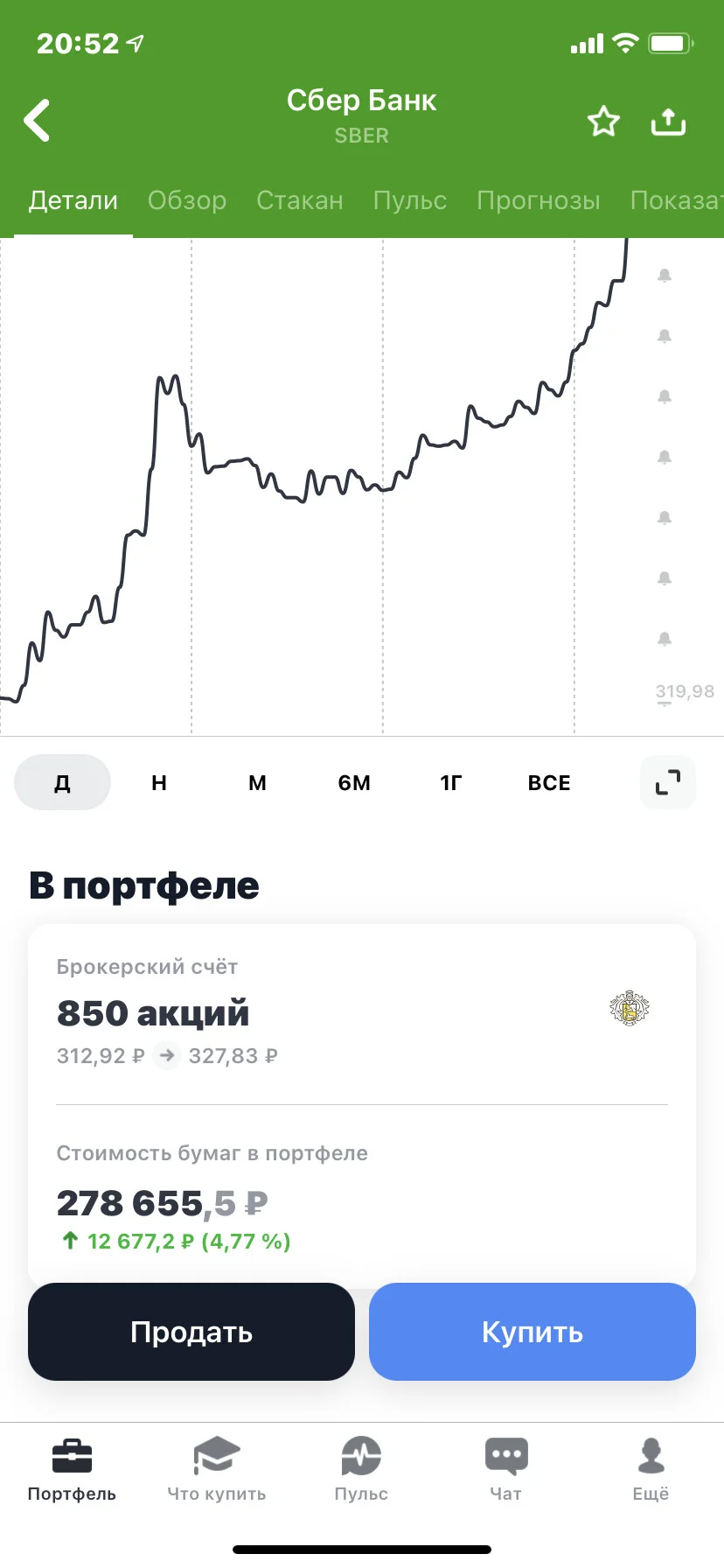This screenshot has width=724, height=1568.
Task: Switch to the Пульс top tab
Action: click(x=410, y=200)
